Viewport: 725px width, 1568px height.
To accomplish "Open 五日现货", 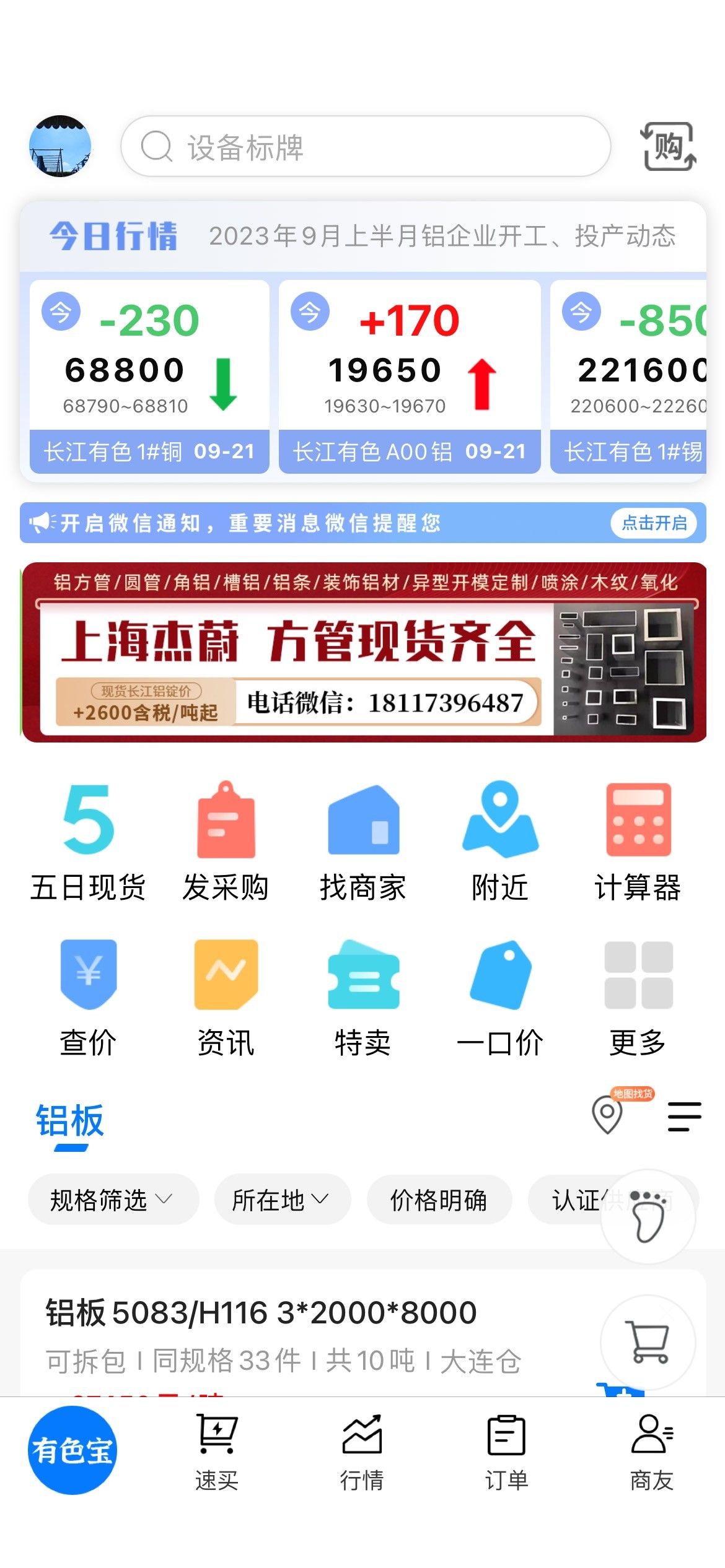I will coord(88,842).
